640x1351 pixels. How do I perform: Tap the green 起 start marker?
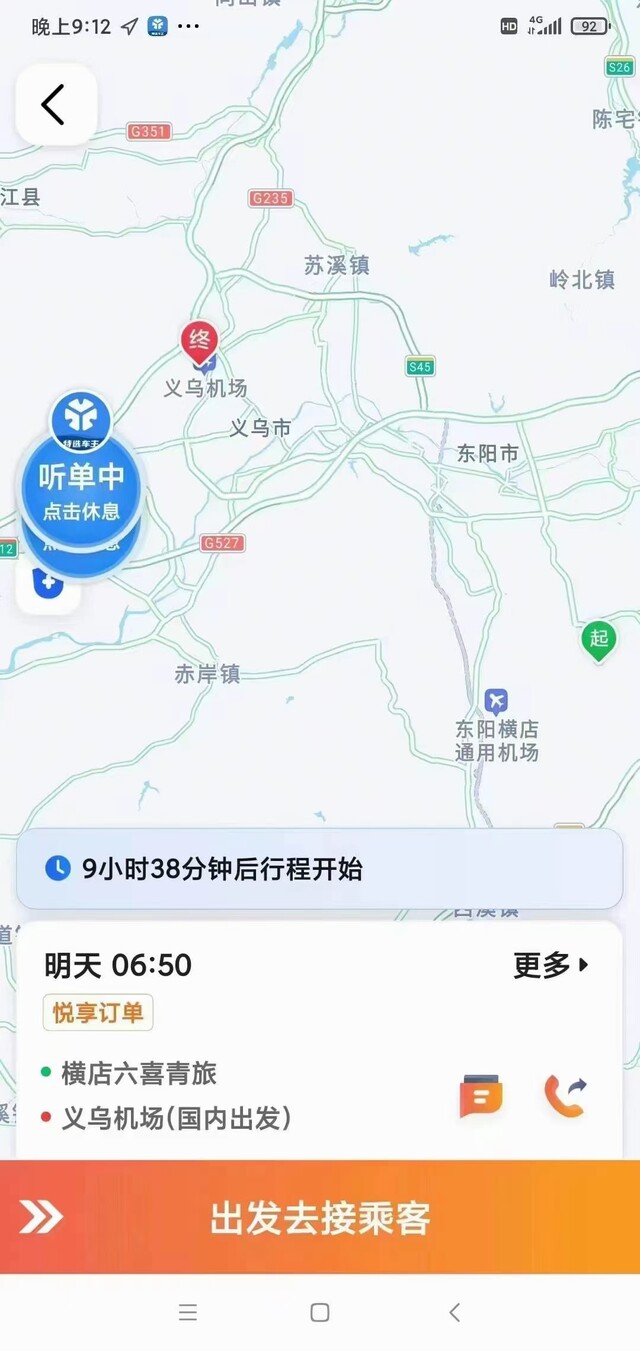(599, 641)
